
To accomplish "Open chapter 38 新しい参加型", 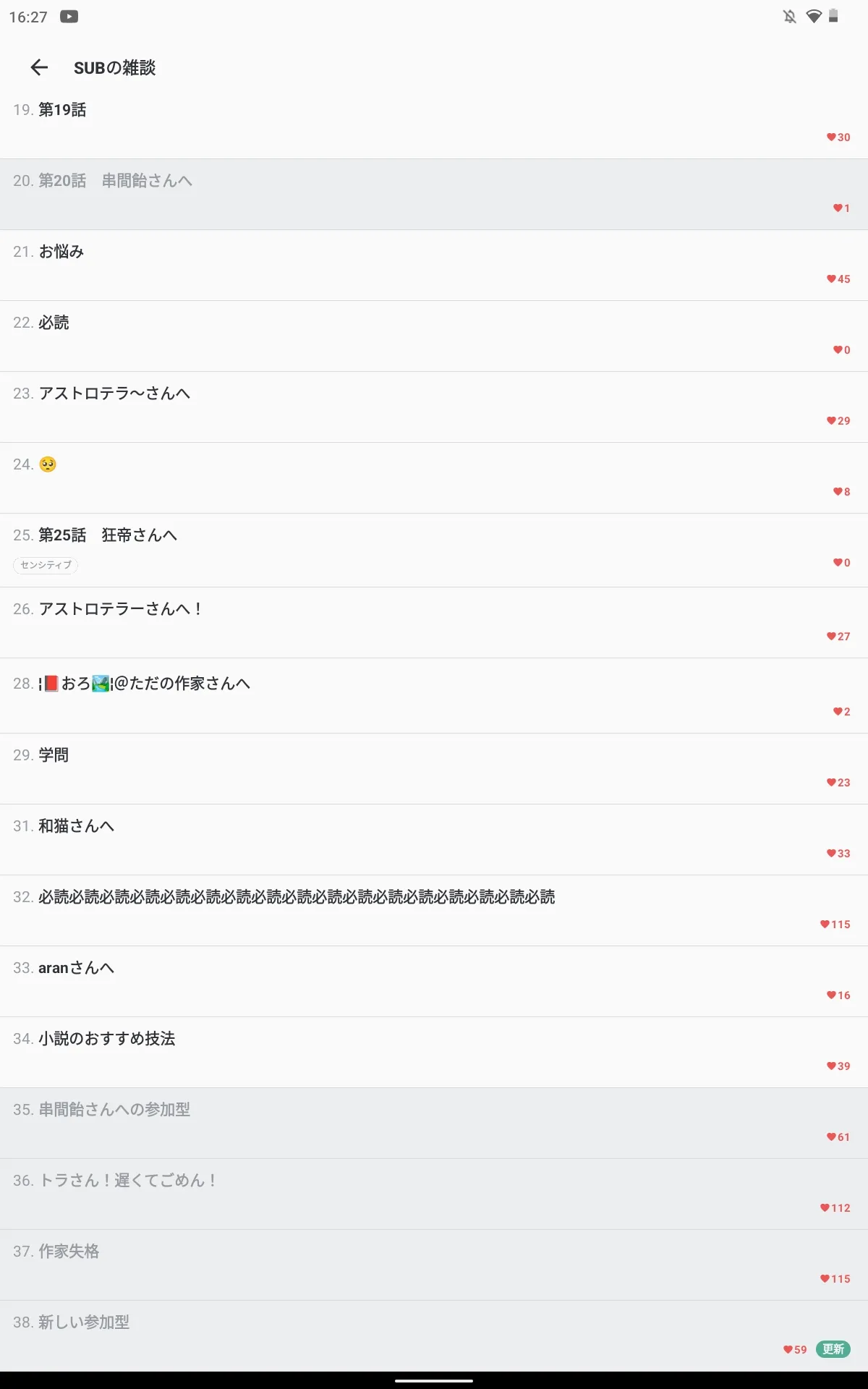I will point(434,1336).
